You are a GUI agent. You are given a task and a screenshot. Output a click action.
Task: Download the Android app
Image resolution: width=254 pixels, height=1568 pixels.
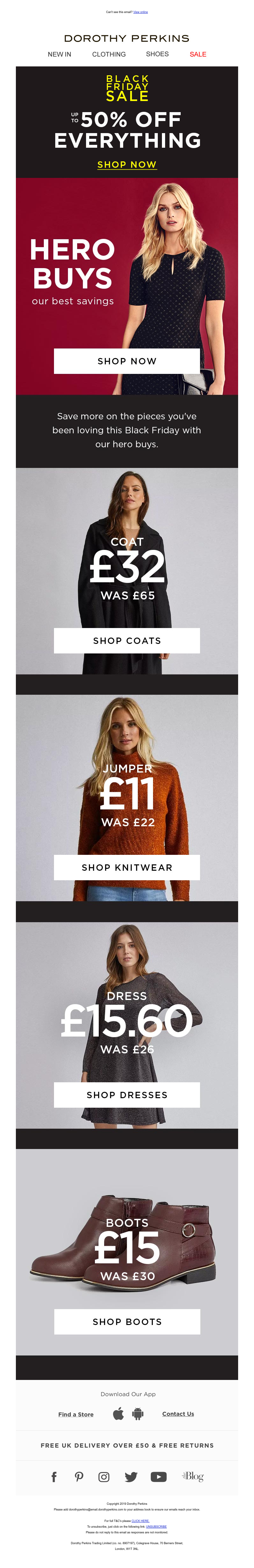(x=138, y=1413)
